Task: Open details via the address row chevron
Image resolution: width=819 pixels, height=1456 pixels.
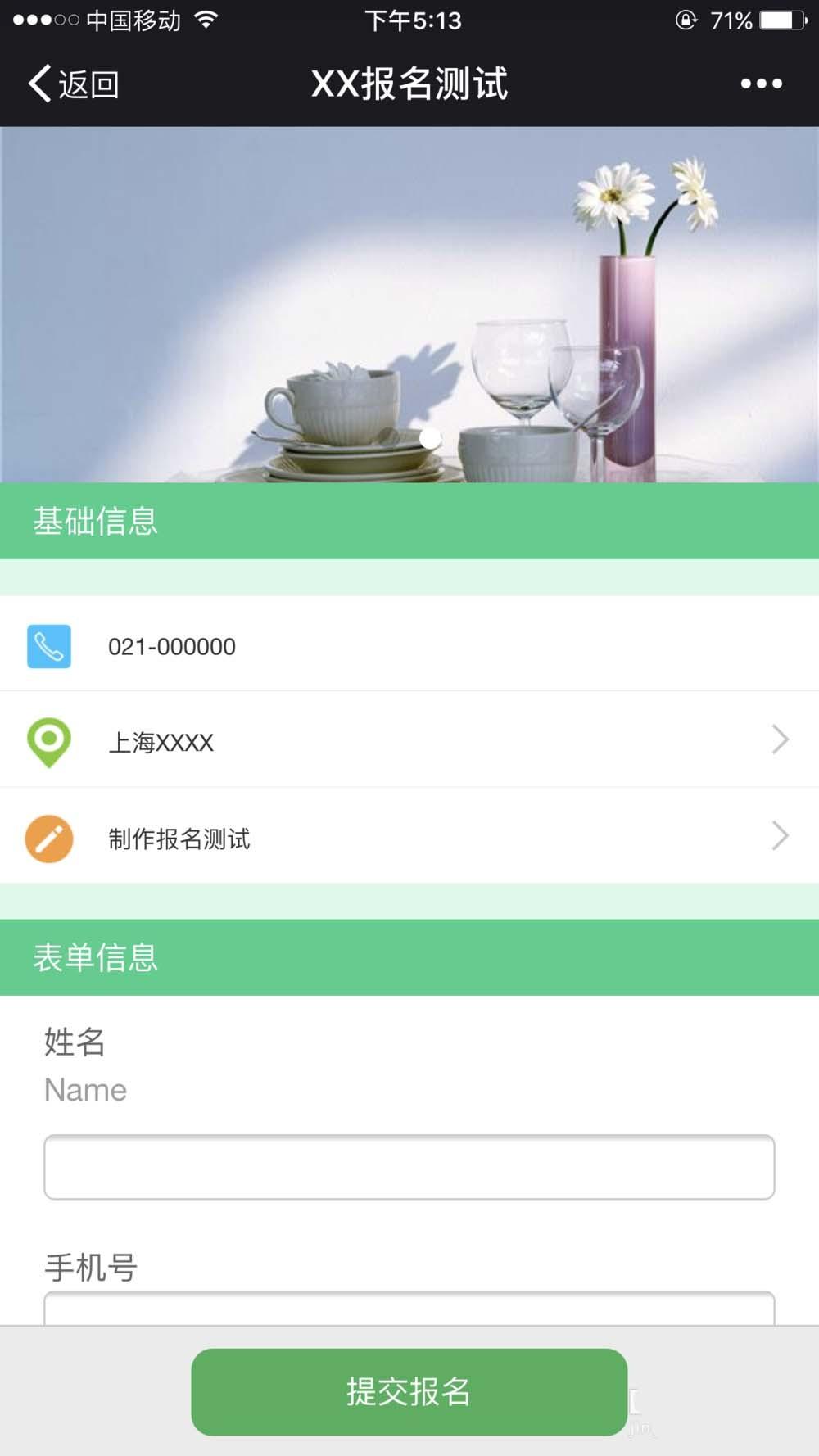Action: (780, 739)
